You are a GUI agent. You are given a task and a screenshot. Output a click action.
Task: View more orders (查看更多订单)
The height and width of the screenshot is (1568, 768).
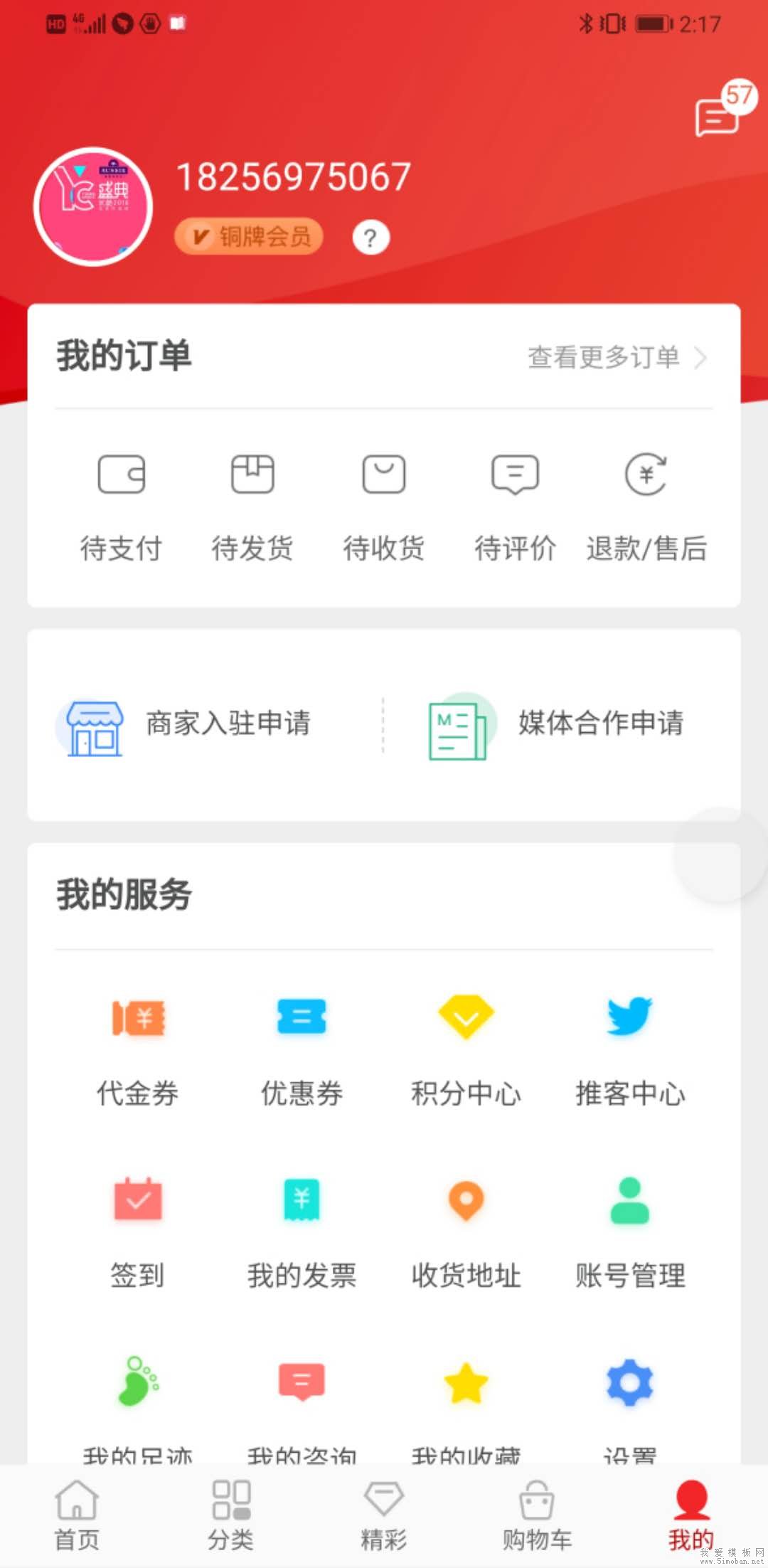[x=616, y=357]
